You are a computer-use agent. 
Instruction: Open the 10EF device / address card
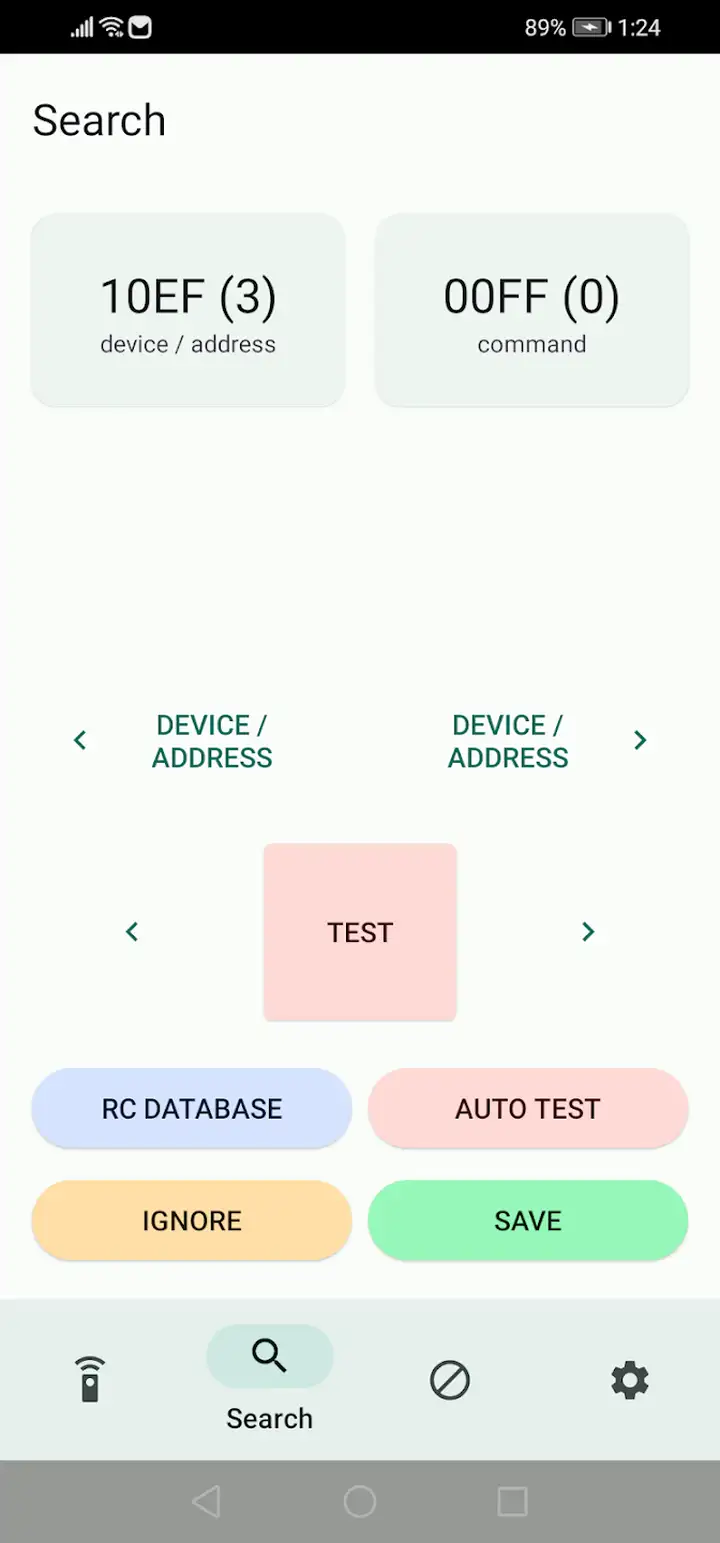click(188, 310)
